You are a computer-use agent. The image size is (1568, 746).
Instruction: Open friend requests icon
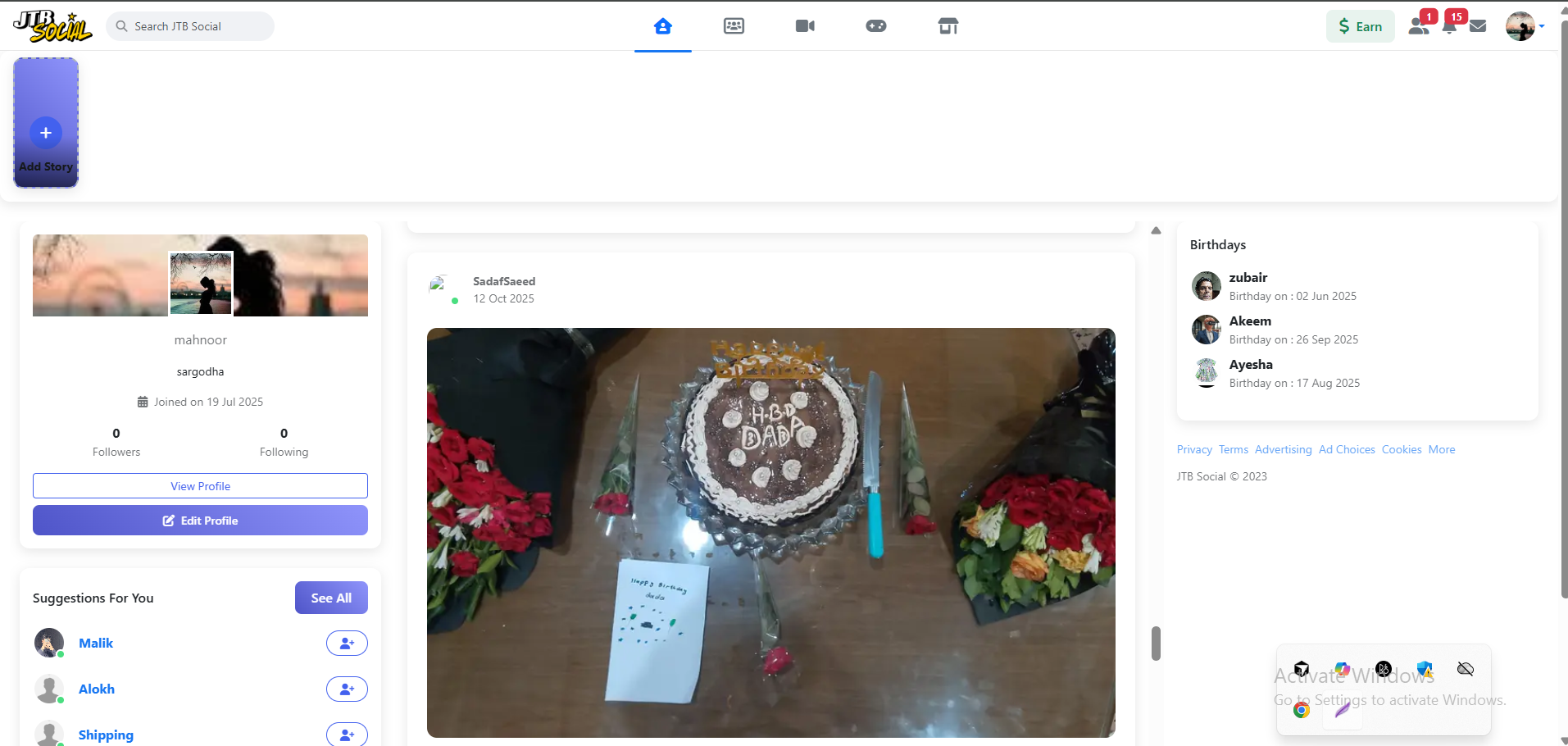(1419, 26)
